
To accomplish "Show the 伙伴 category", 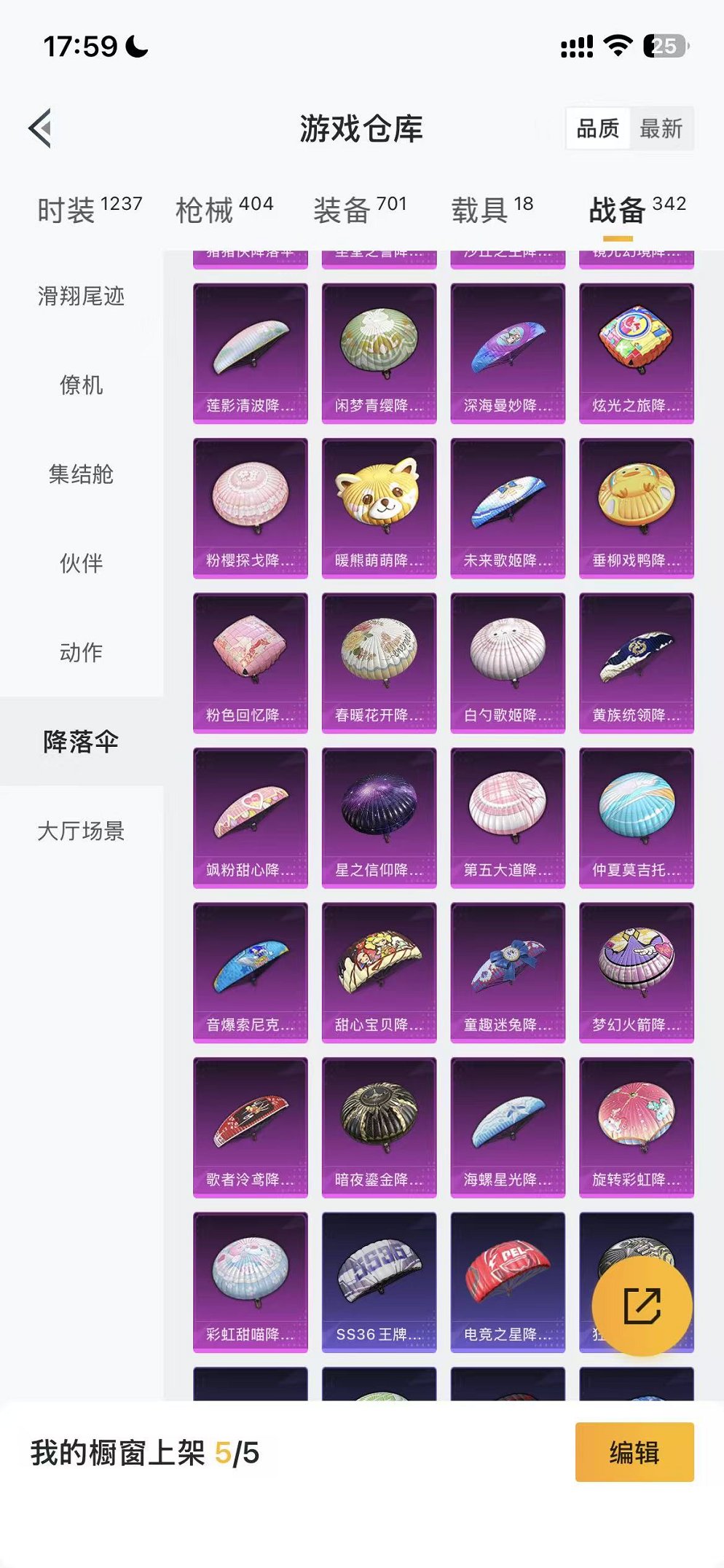I will pyautogui.click(x=81, y=563).
